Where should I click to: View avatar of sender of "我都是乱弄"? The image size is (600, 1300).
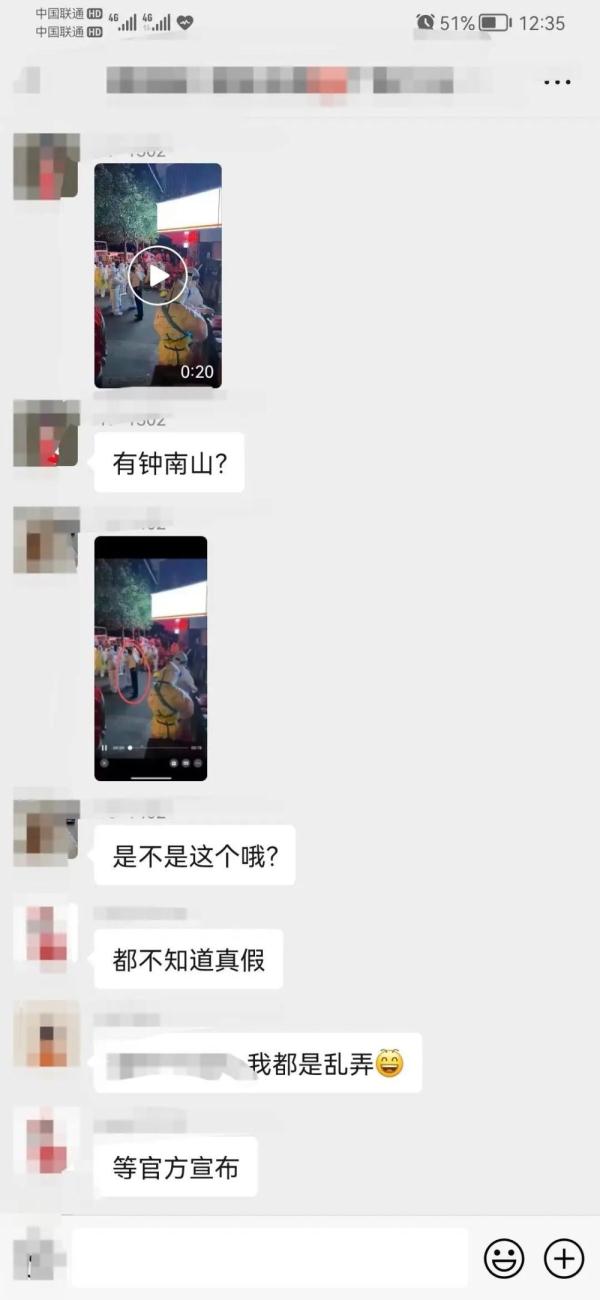click(46, 1035)
